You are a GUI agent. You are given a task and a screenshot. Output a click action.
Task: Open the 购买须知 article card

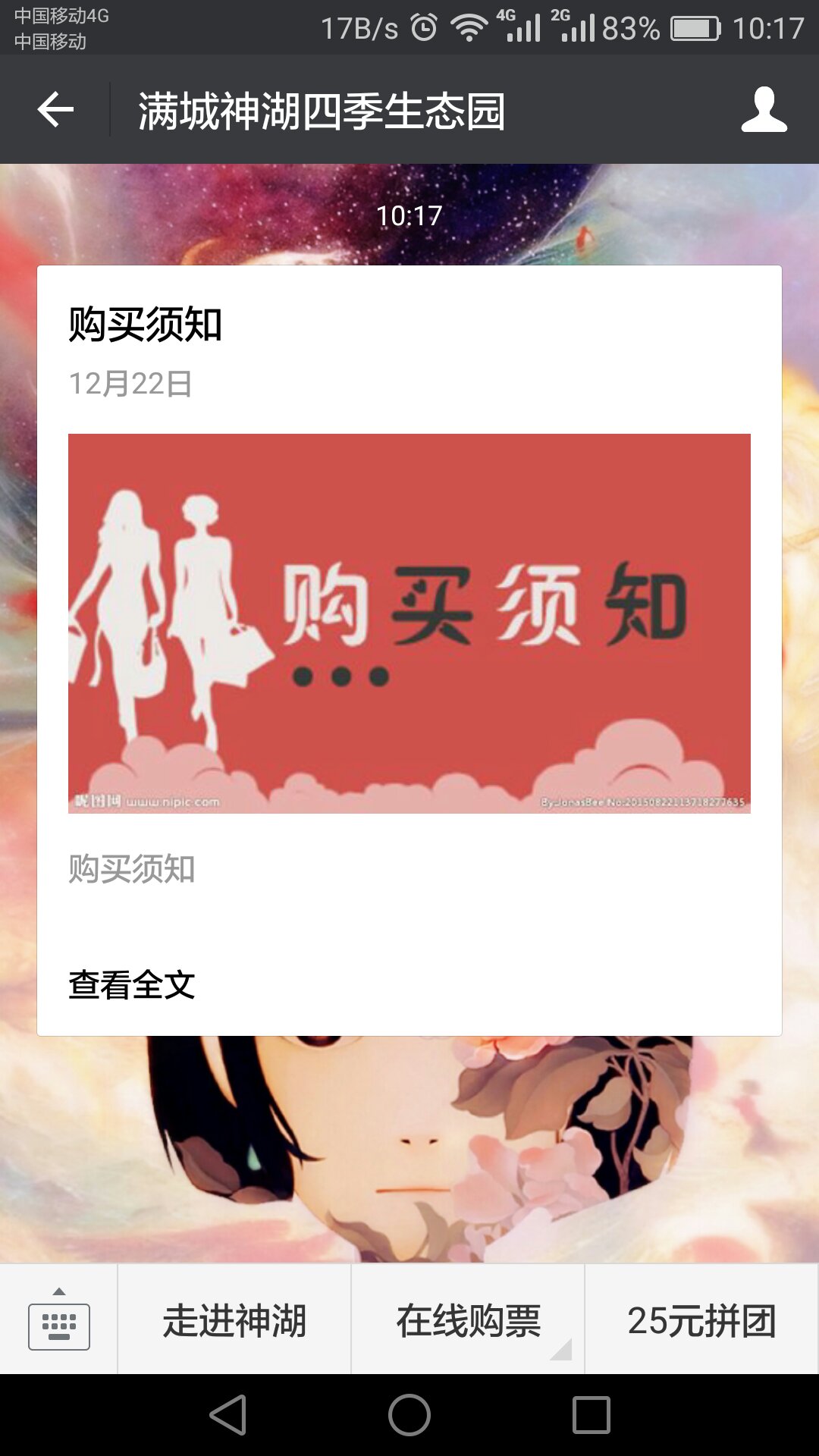click(409, 622)
